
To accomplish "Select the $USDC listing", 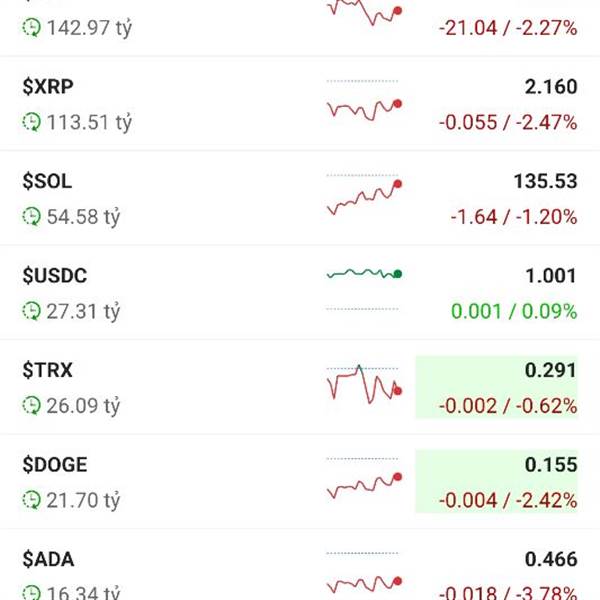I will coord(300,293).
